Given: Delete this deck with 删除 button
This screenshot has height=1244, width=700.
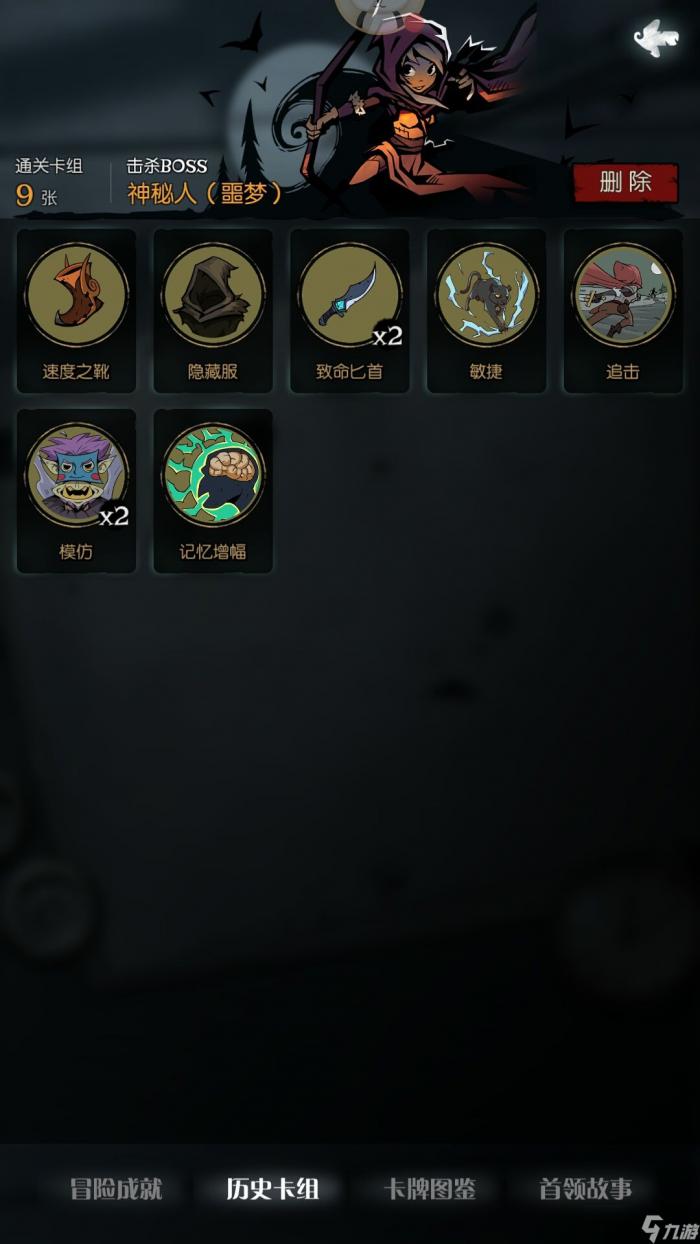Looking at the screenshot, I should [625, 182].
